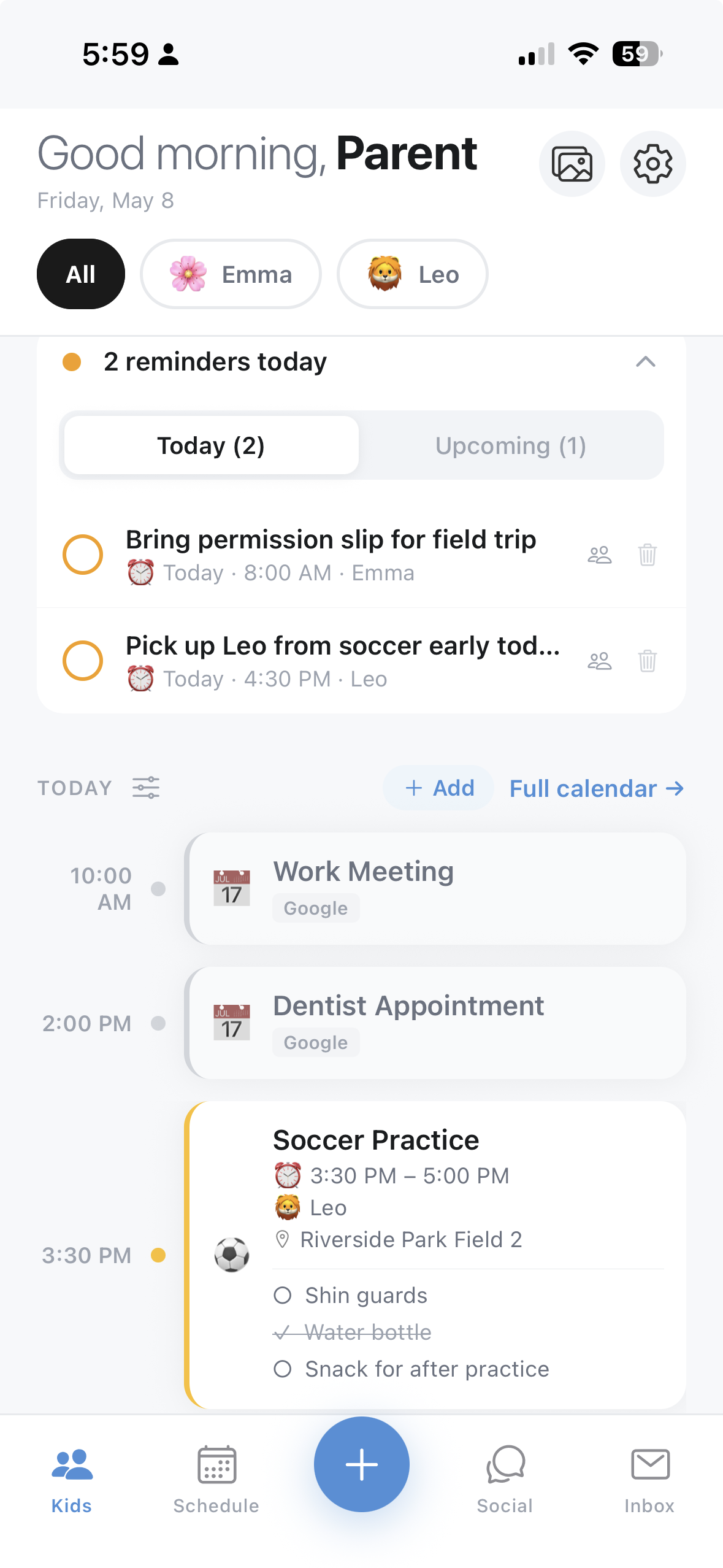Screen dimensions: 723x1568
Task: Open the Work Meeting event card
Action: 435,888
